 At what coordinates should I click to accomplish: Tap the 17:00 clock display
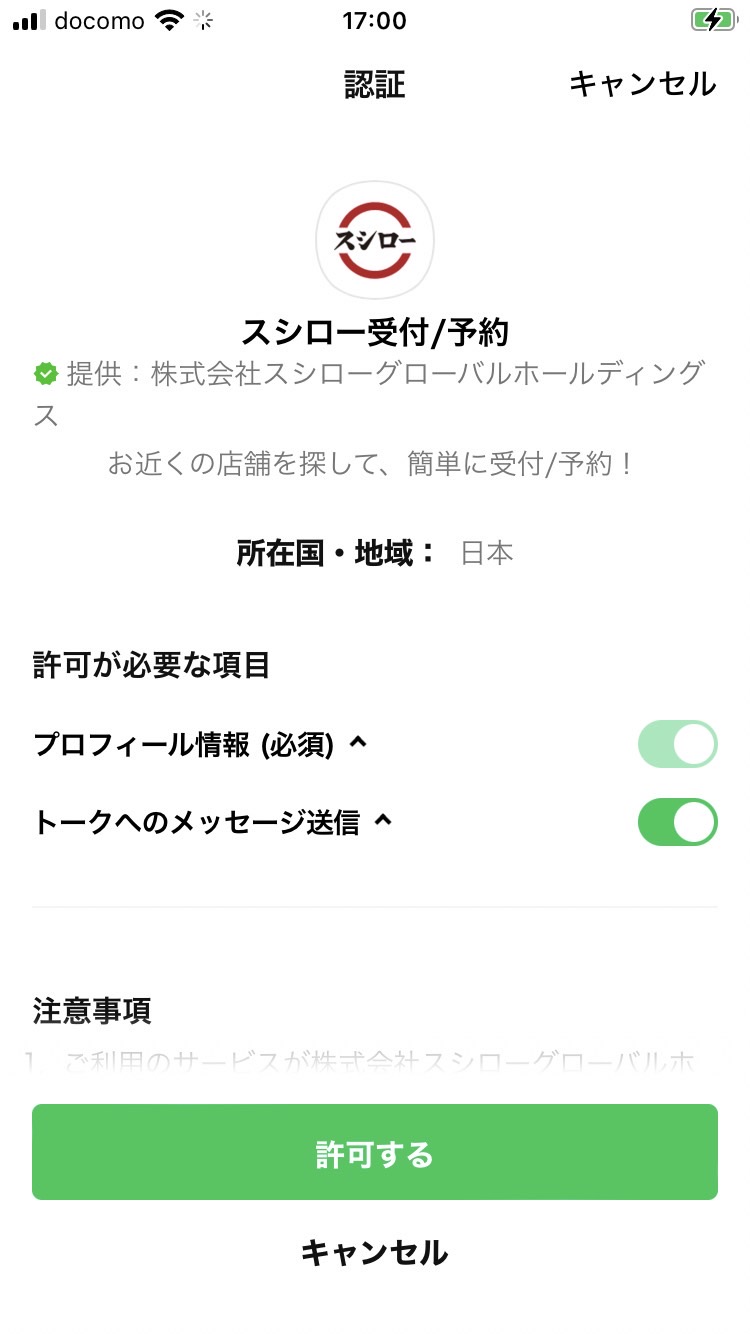coord(375,20)
